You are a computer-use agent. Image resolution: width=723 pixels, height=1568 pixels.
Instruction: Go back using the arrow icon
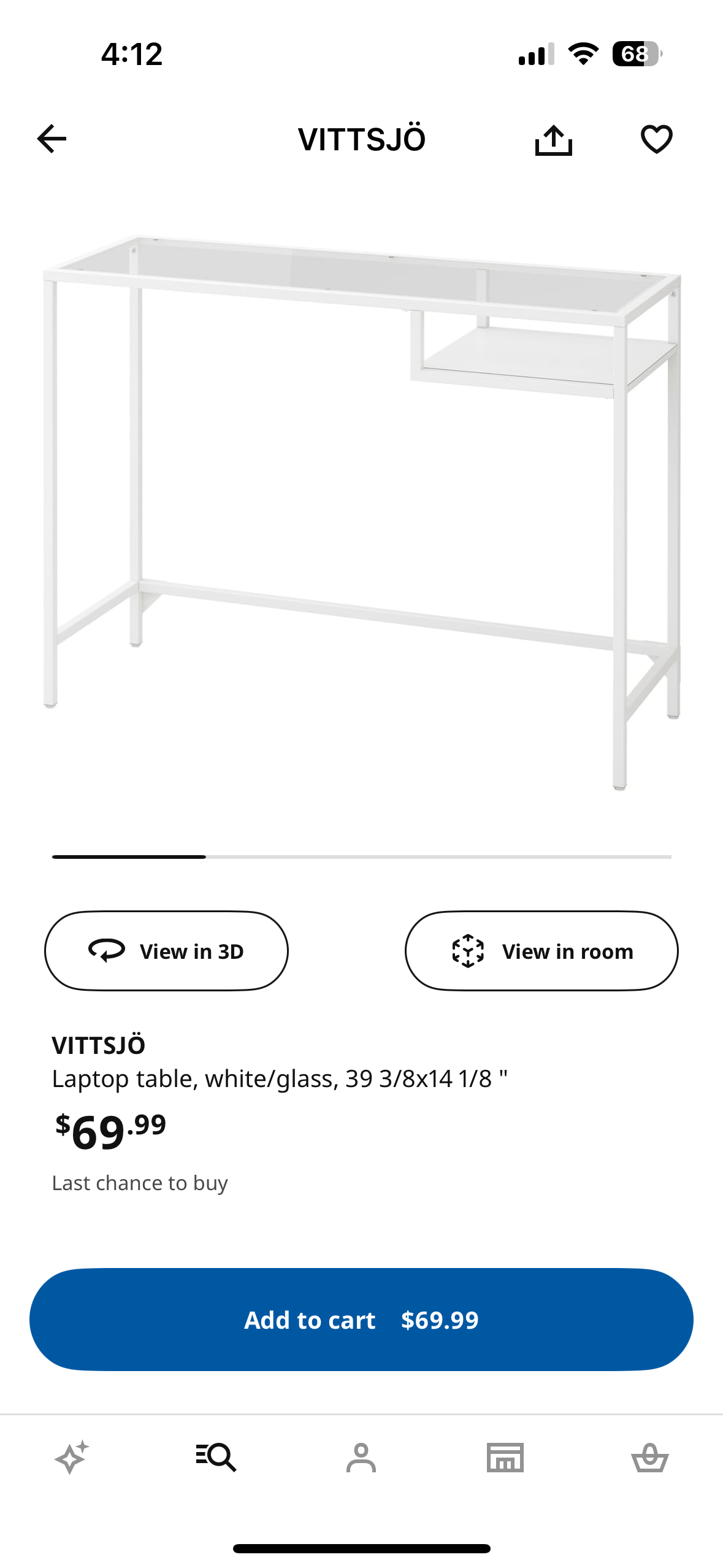(x=52, y=139)
